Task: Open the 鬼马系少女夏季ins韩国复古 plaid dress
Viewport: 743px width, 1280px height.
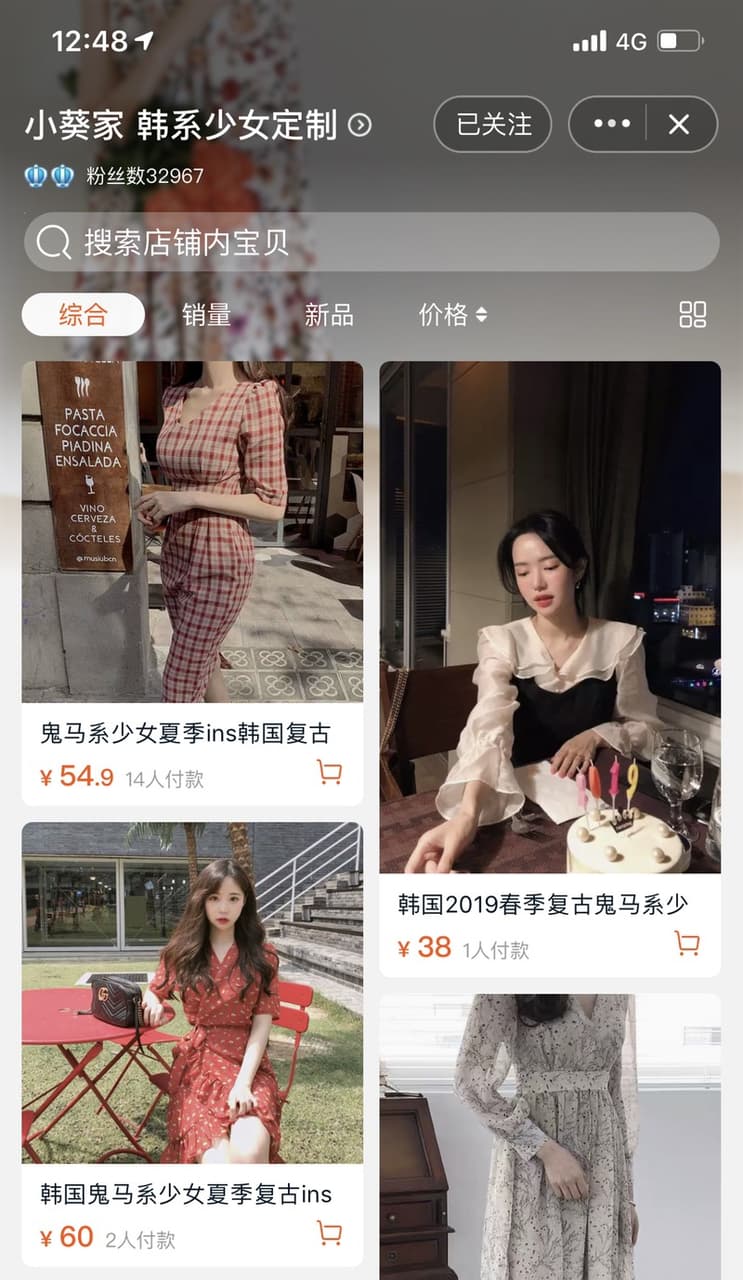Action: click(192, 583)
